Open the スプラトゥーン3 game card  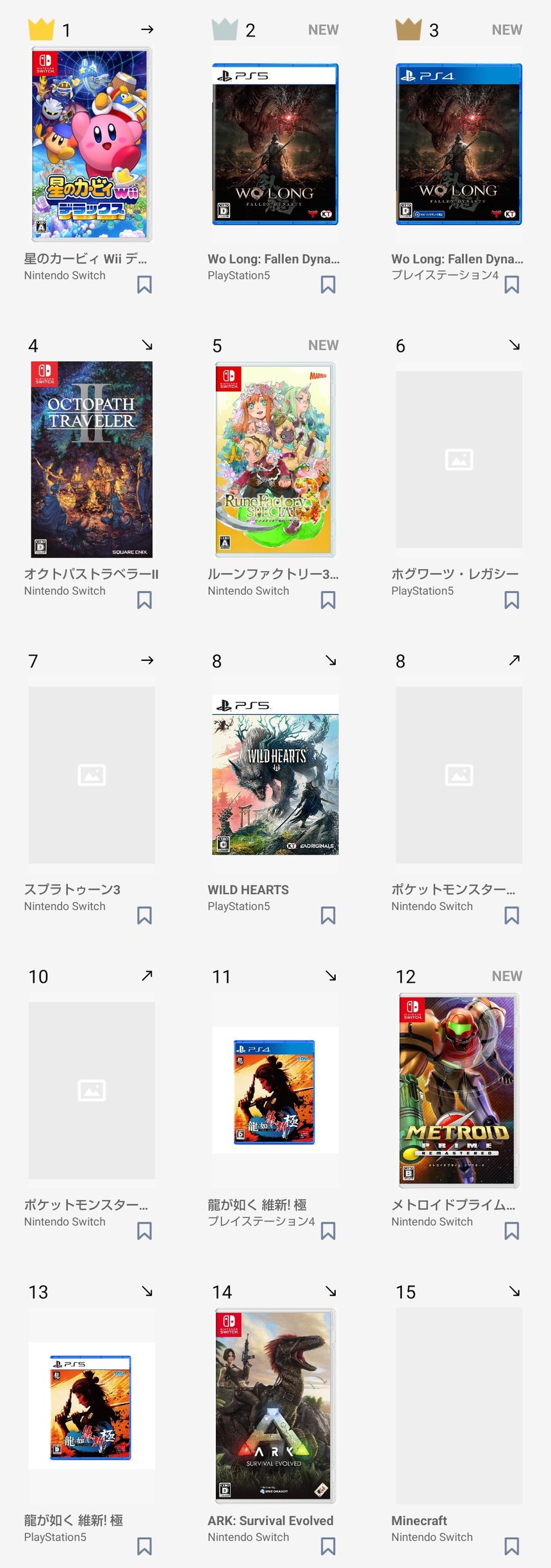[x=92, y=774]
